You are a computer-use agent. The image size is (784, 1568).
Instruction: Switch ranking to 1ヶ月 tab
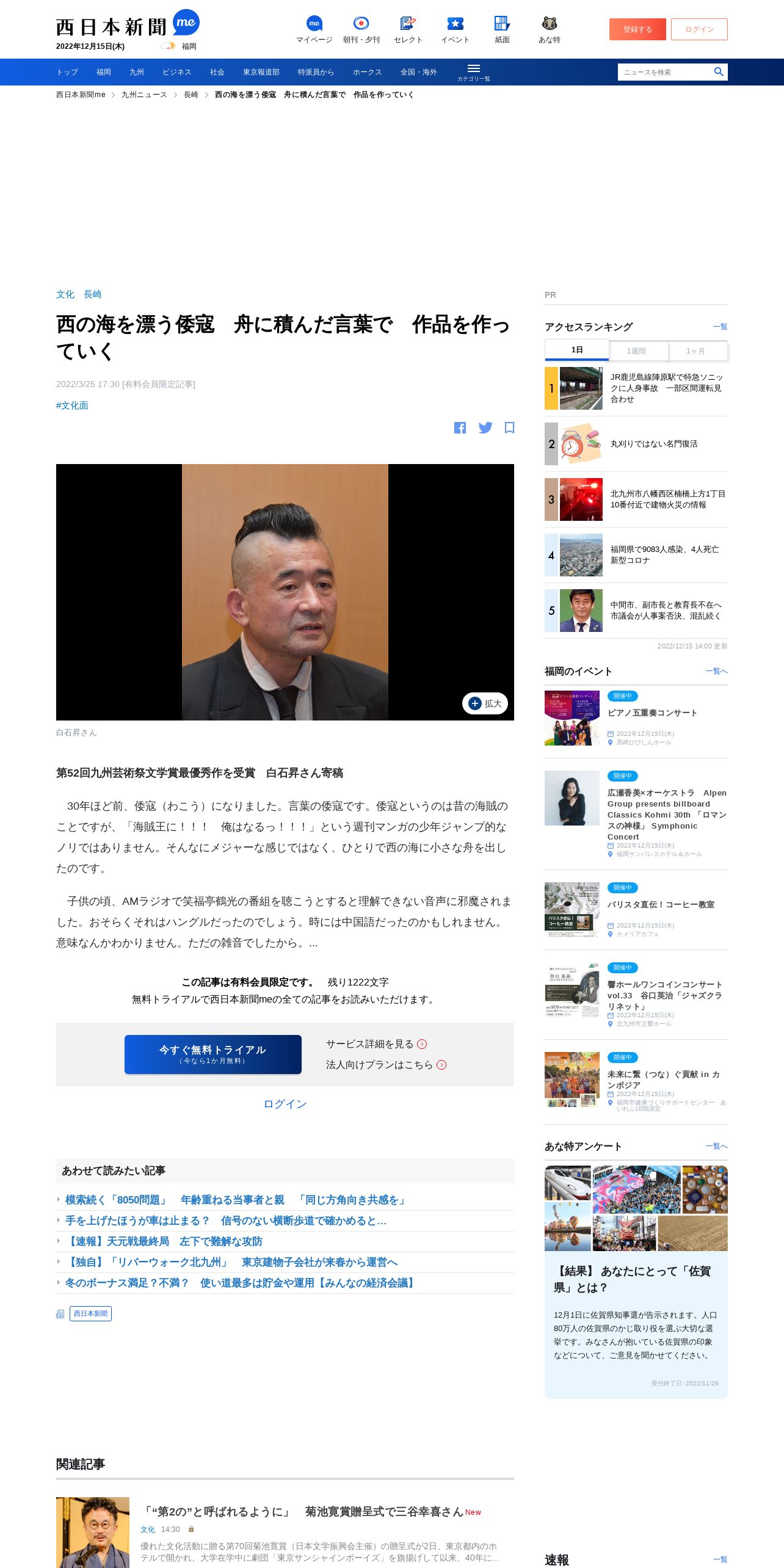695,351
